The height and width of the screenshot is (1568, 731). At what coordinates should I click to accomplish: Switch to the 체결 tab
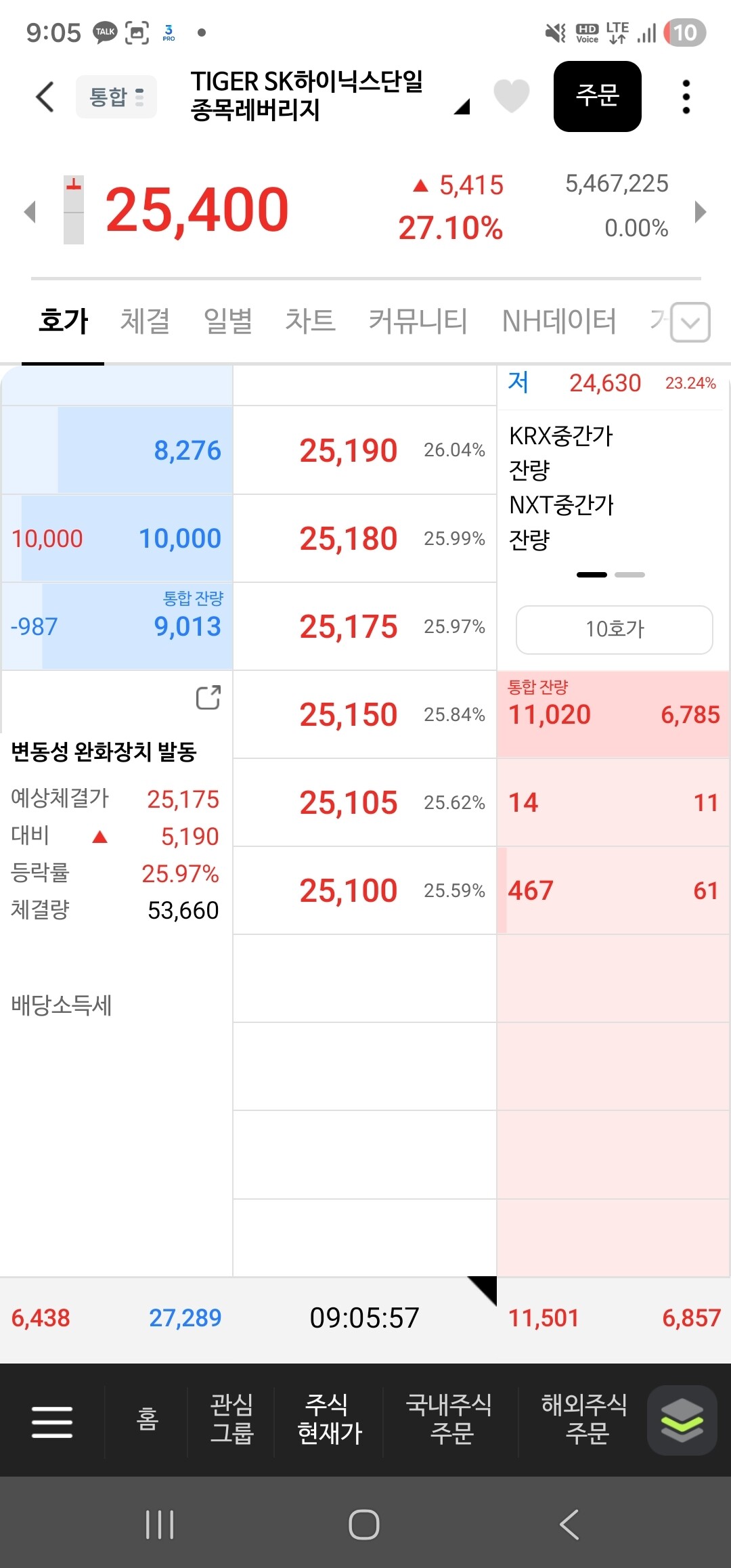coord(145,321)
